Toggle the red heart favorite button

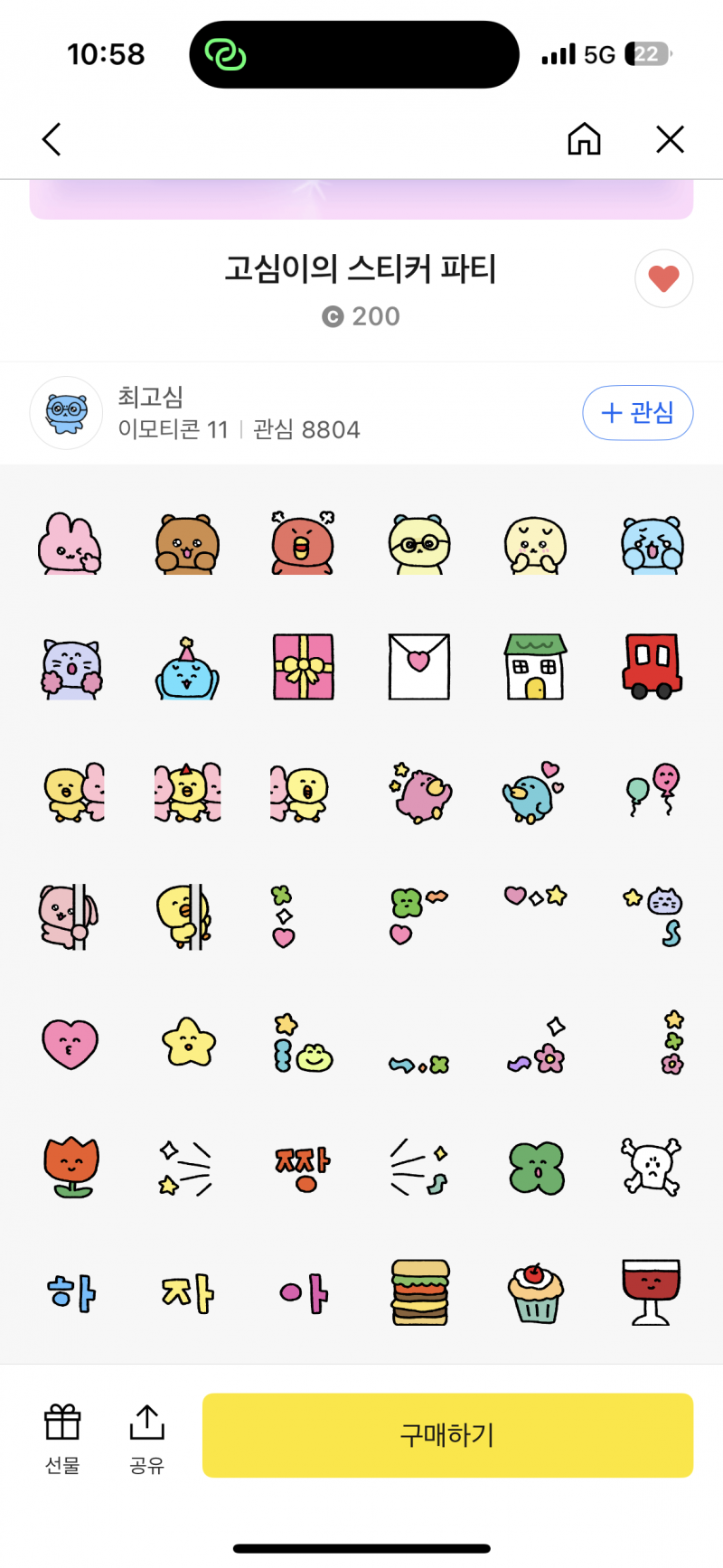coord(664,278)
